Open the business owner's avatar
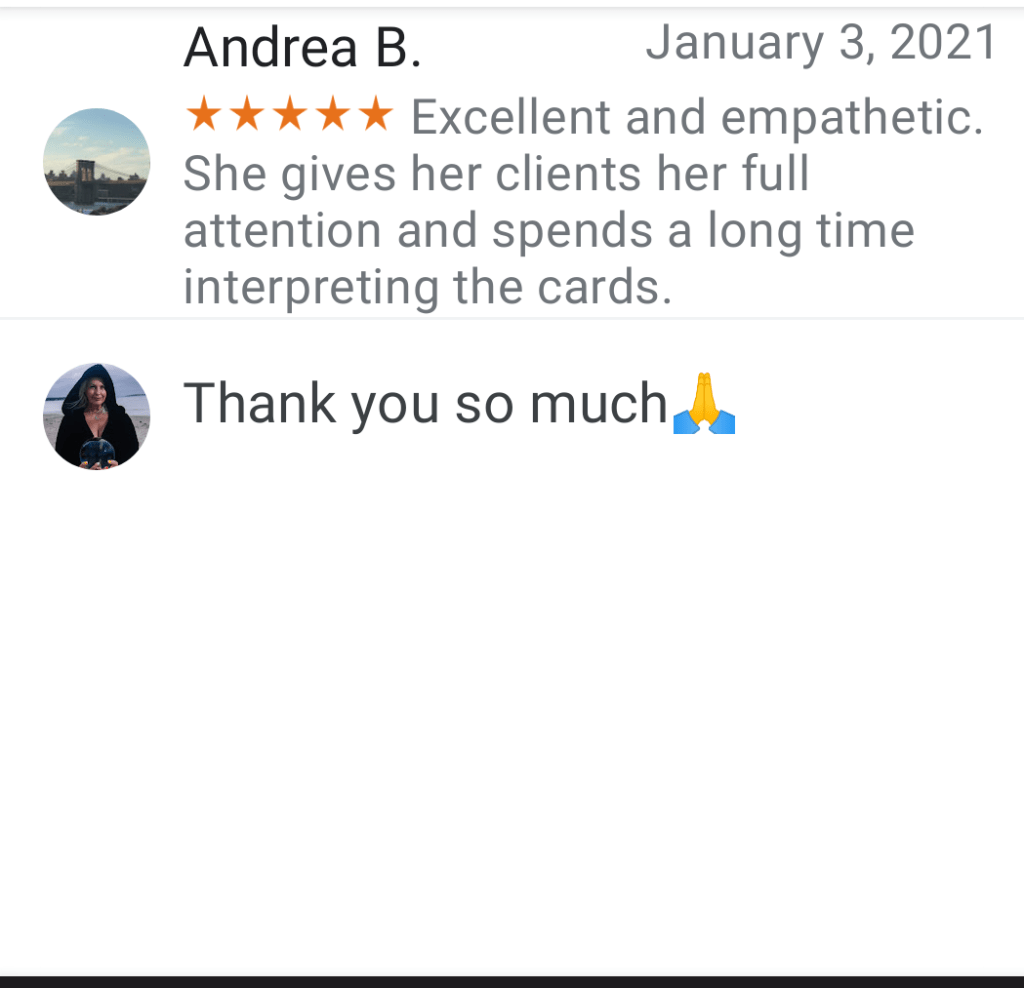Image resolution: width=1024 pixels, height=988 pixels. (x=97, y=416)
